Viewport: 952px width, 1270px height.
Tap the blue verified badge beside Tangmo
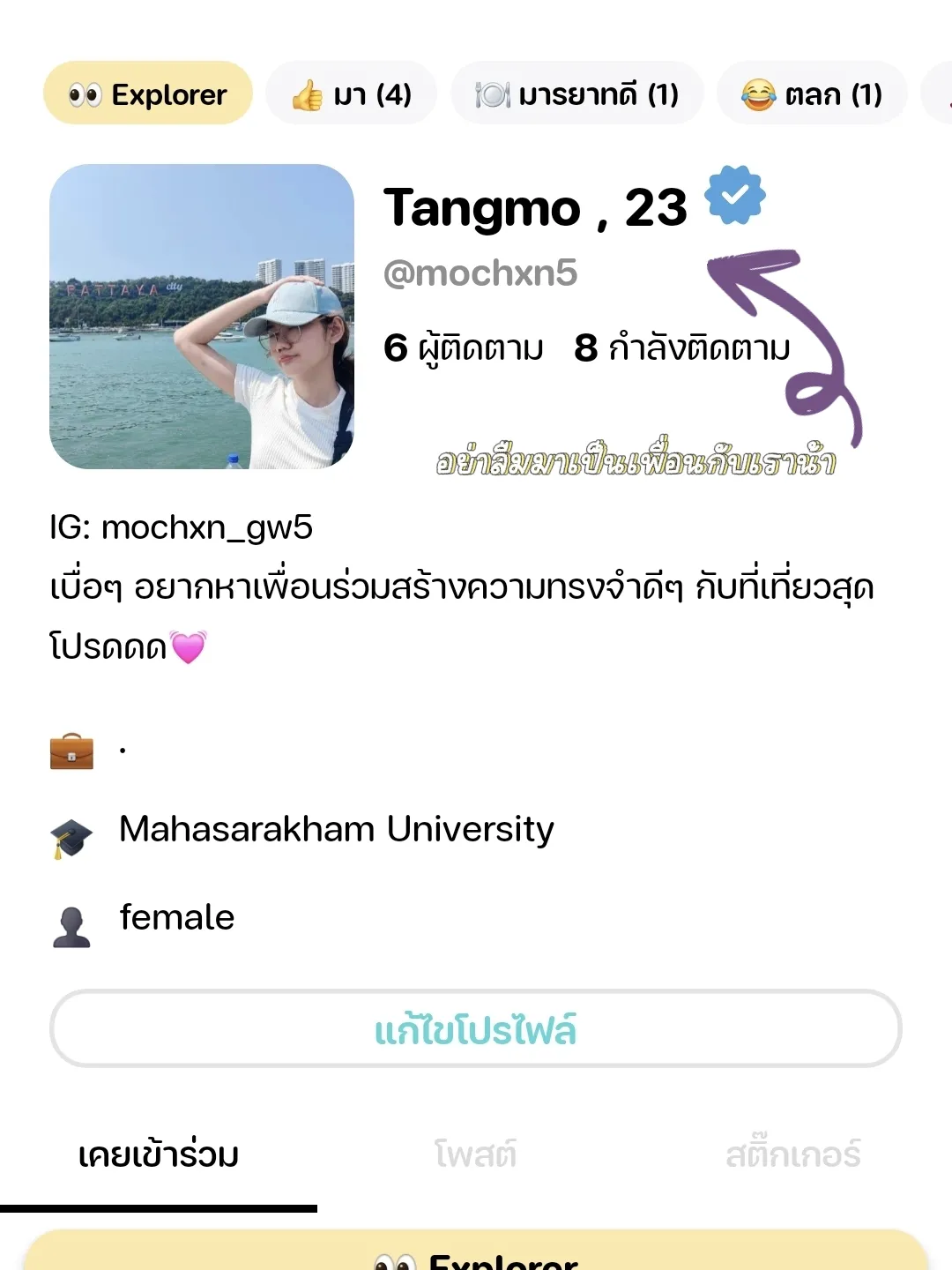734,196
